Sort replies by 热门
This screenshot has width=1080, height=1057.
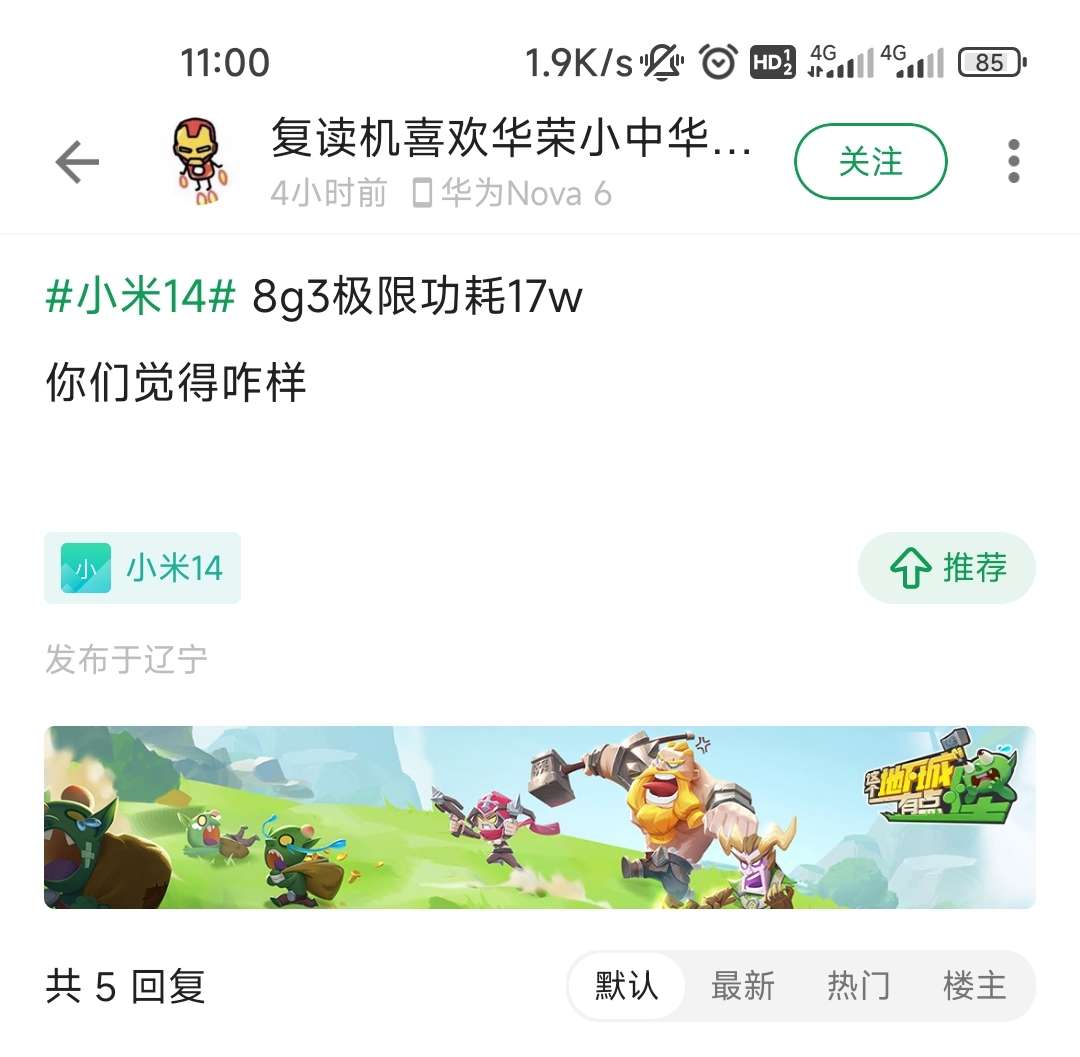(858, 986)
